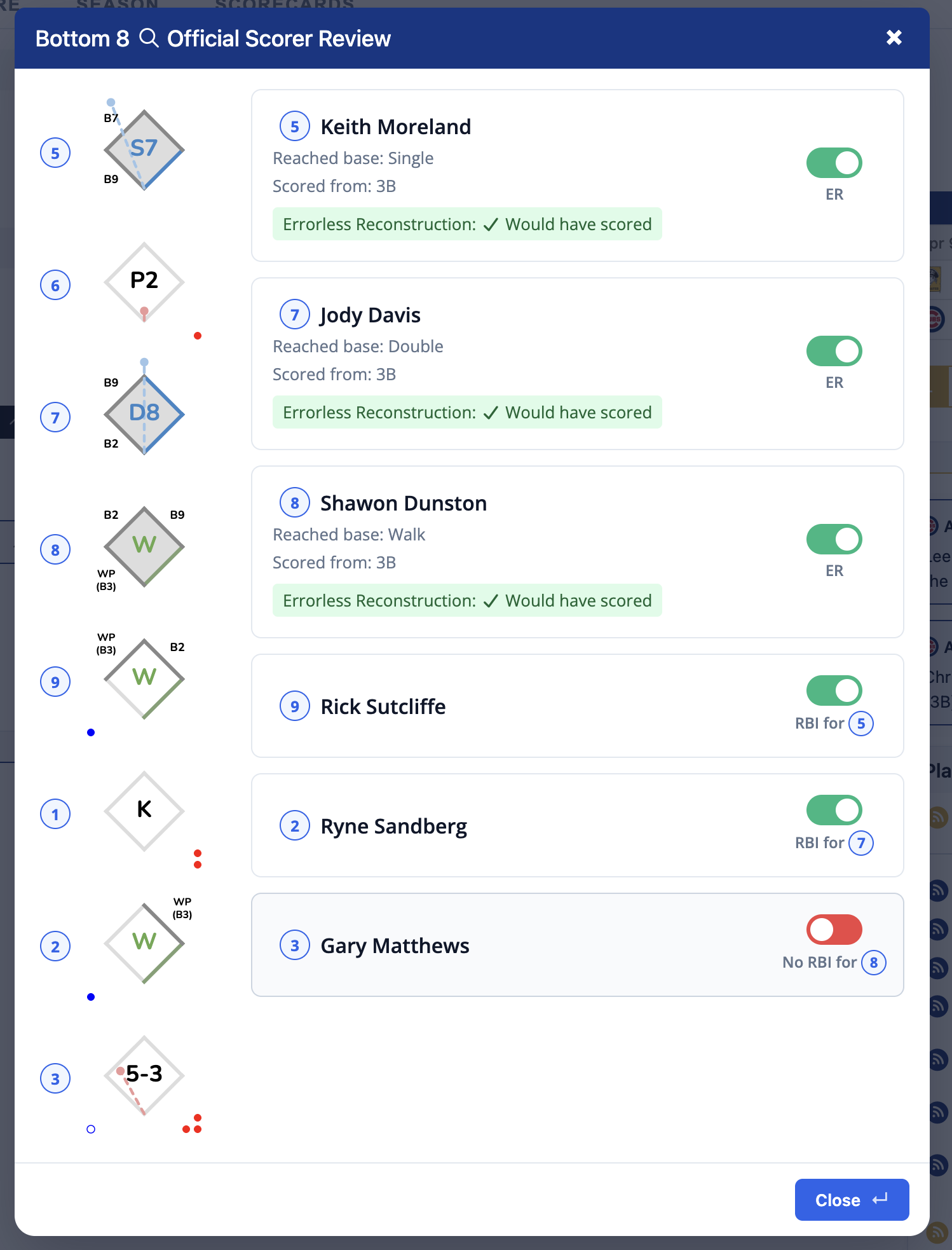Select the K scorecard diamond for batter 1
This screenshot has height=1250, width=952.
pyautogui.click(x=144, y=811)
